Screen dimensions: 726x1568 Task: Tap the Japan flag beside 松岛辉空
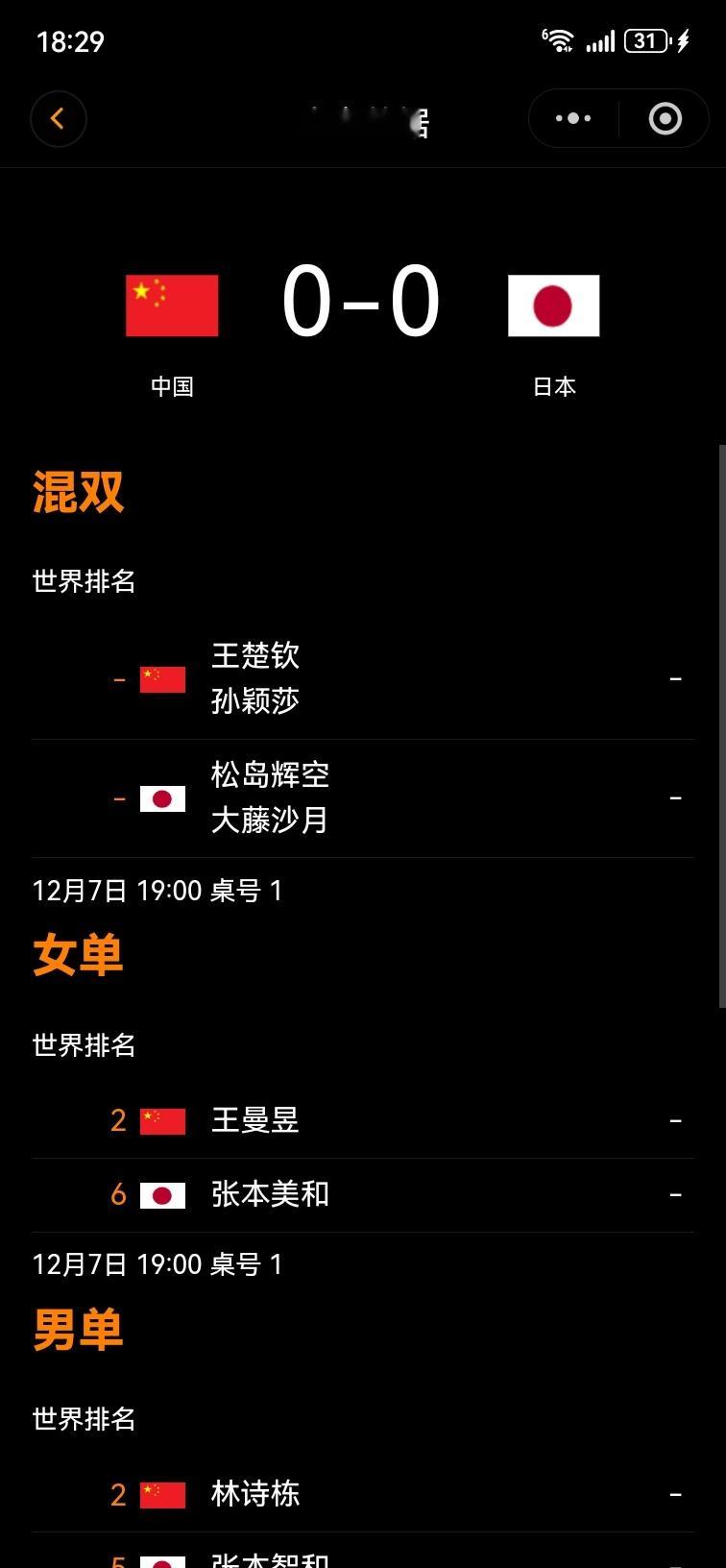click(x=161, y=797)
